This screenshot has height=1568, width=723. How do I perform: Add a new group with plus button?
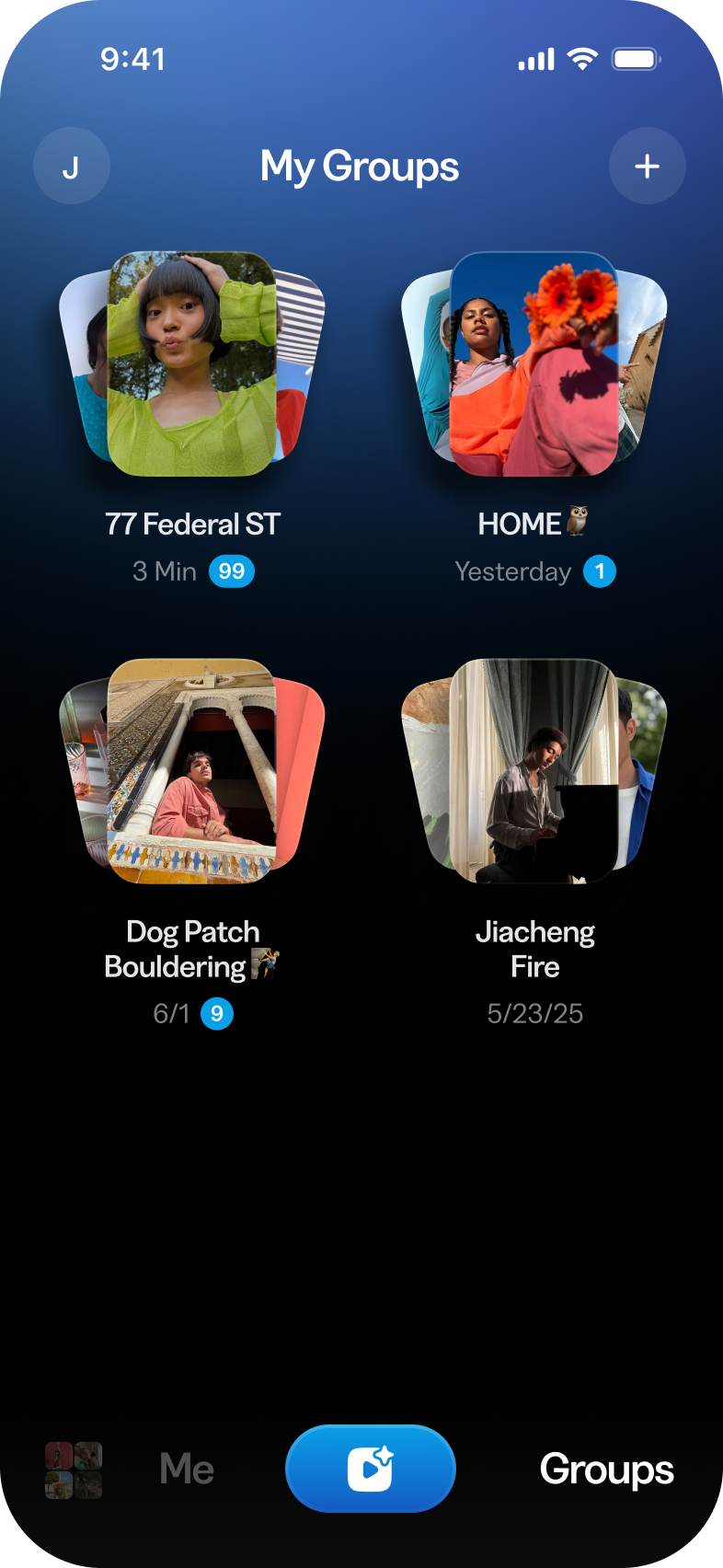[648, 167]
